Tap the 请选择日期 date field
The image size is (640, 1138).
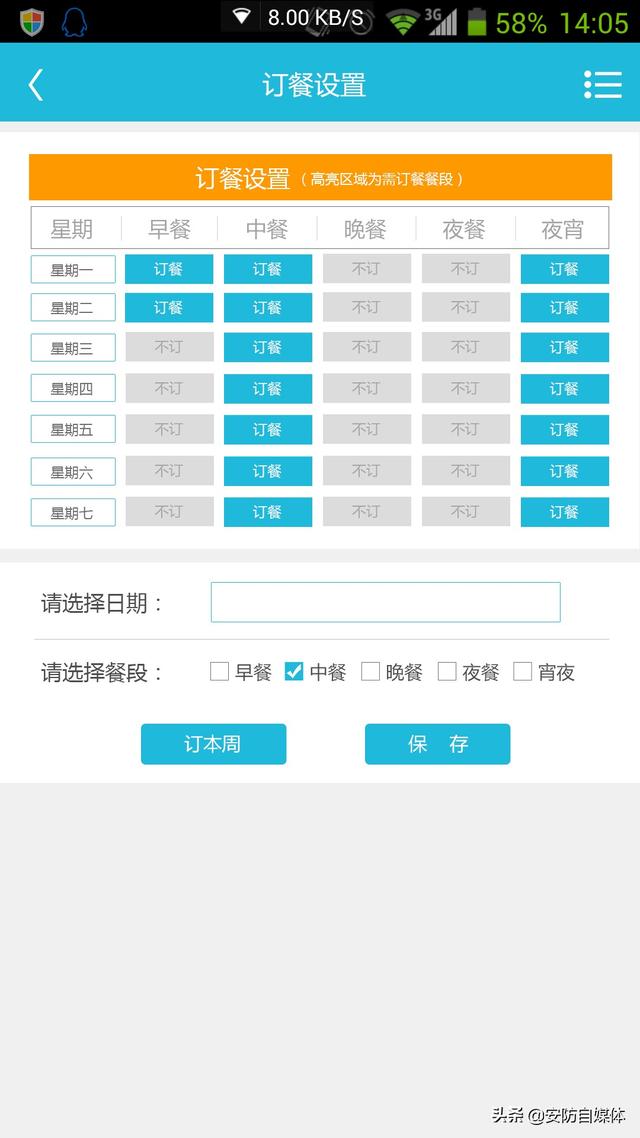coord(385,602)
